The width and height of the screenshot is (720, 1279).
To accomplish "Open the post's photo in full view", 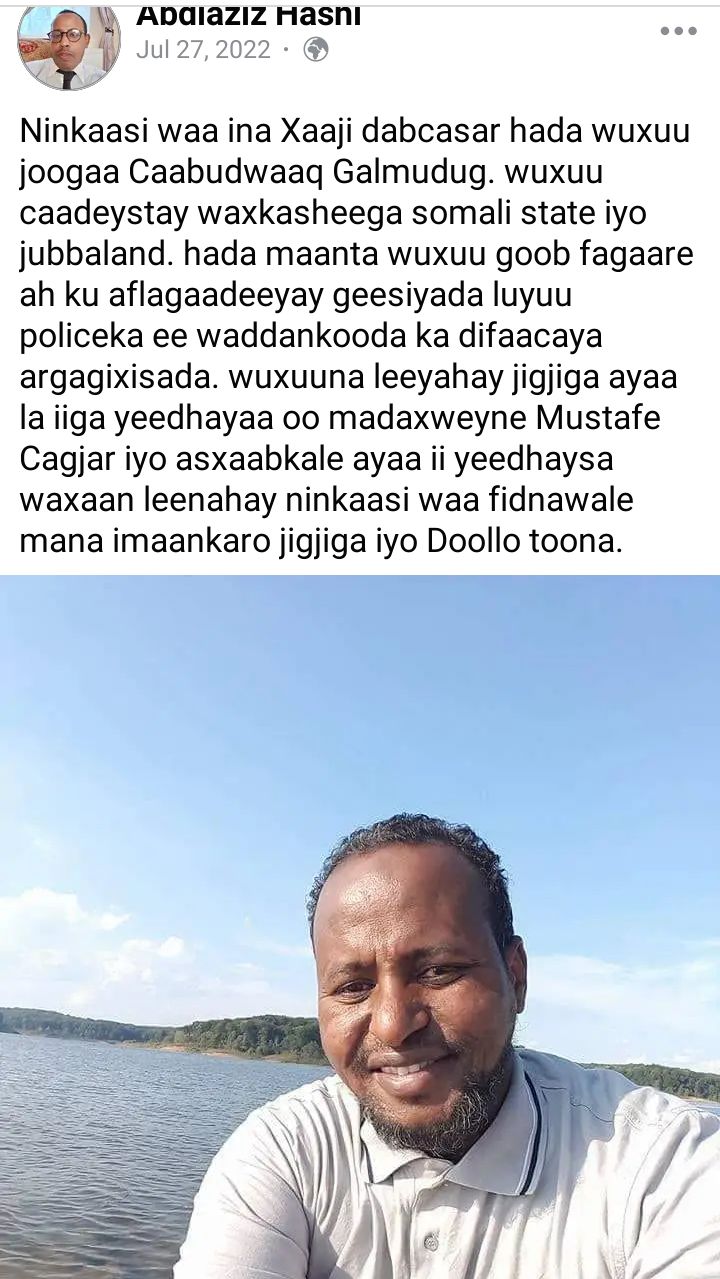I will [360, 926].
